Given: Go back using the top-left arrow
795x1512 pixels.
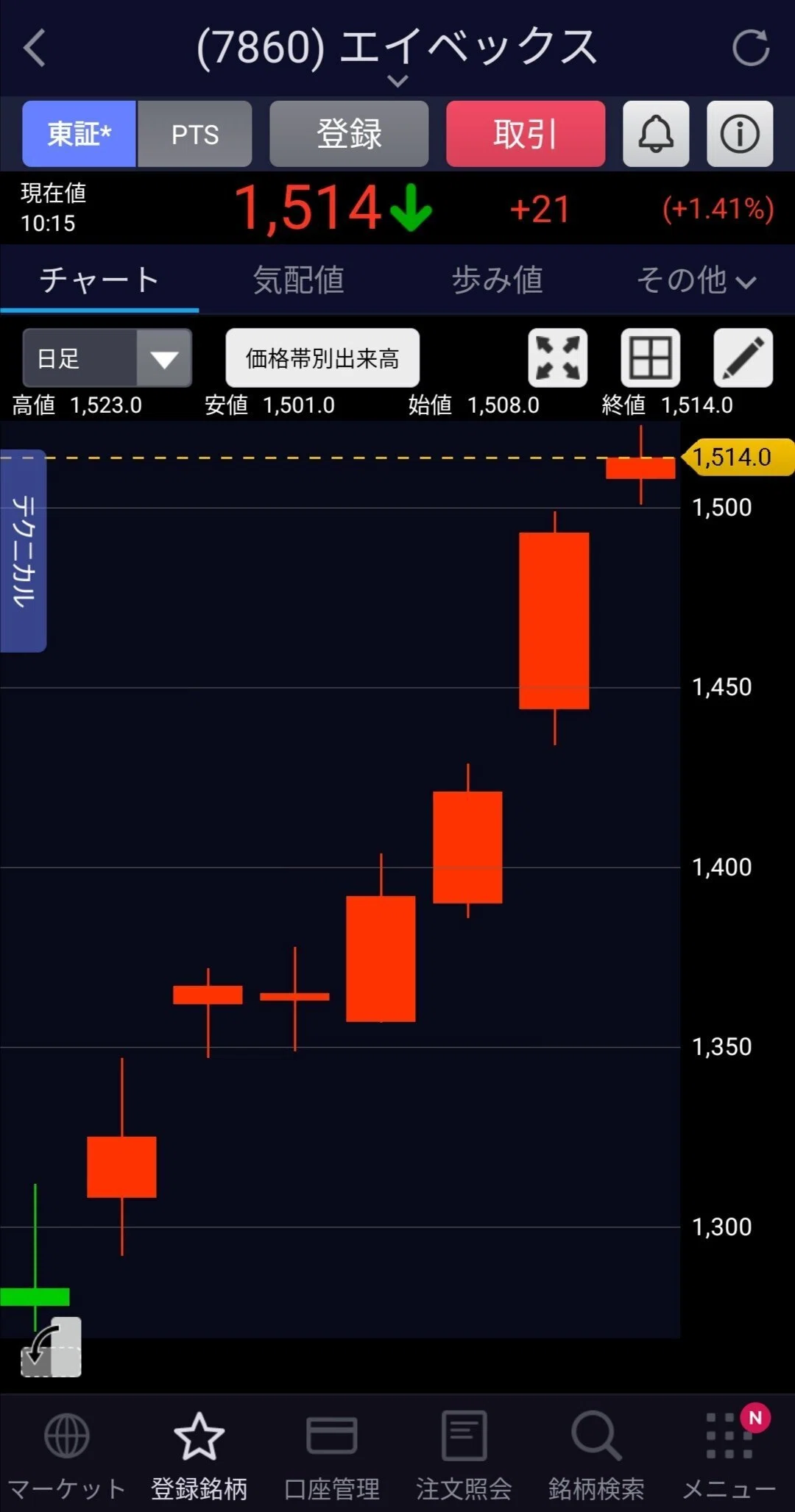Looking at the screenshot, I should [x=35, y=48].
